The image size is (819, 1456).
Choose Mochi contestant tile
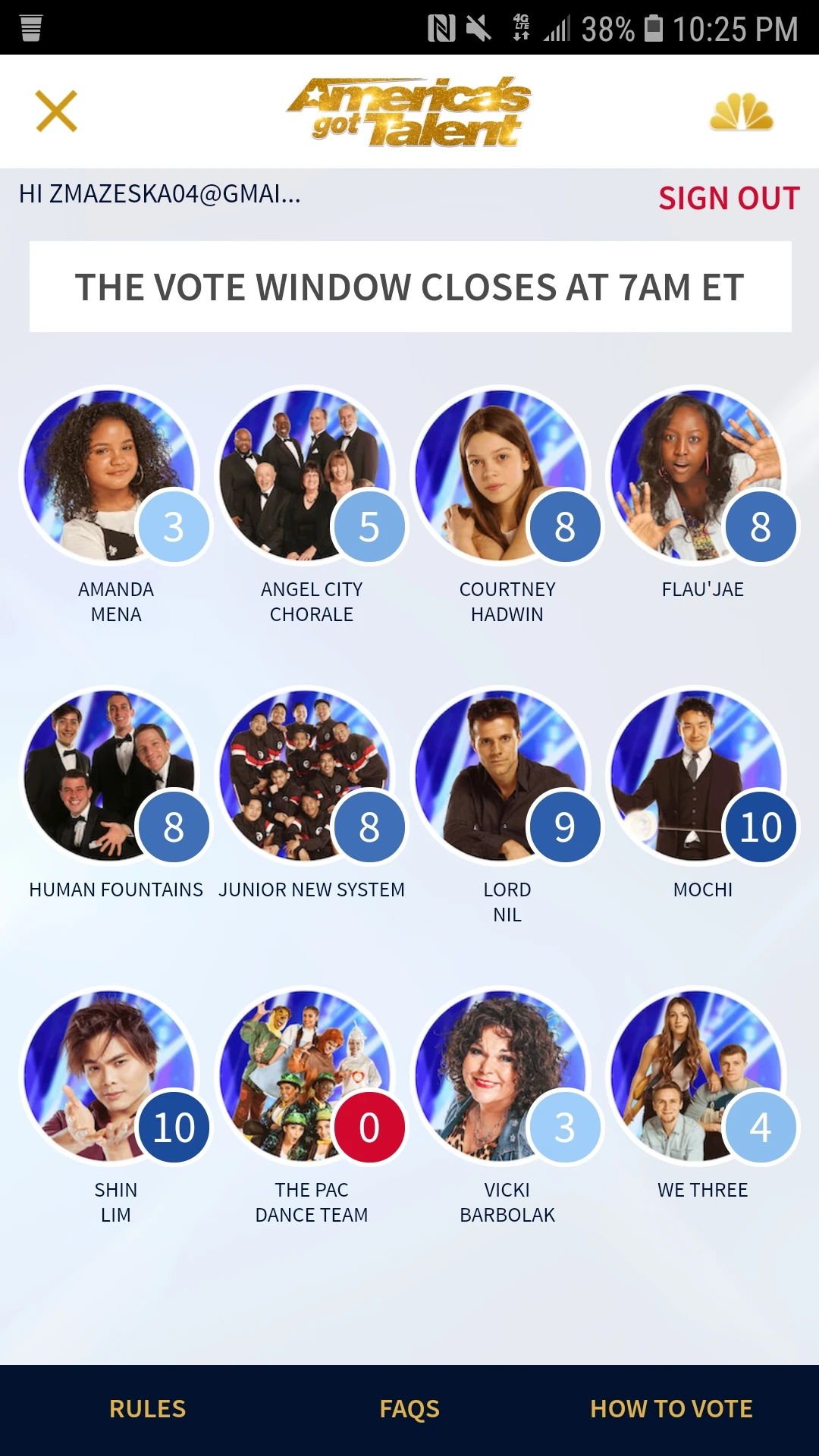click(x=696, y=776)
